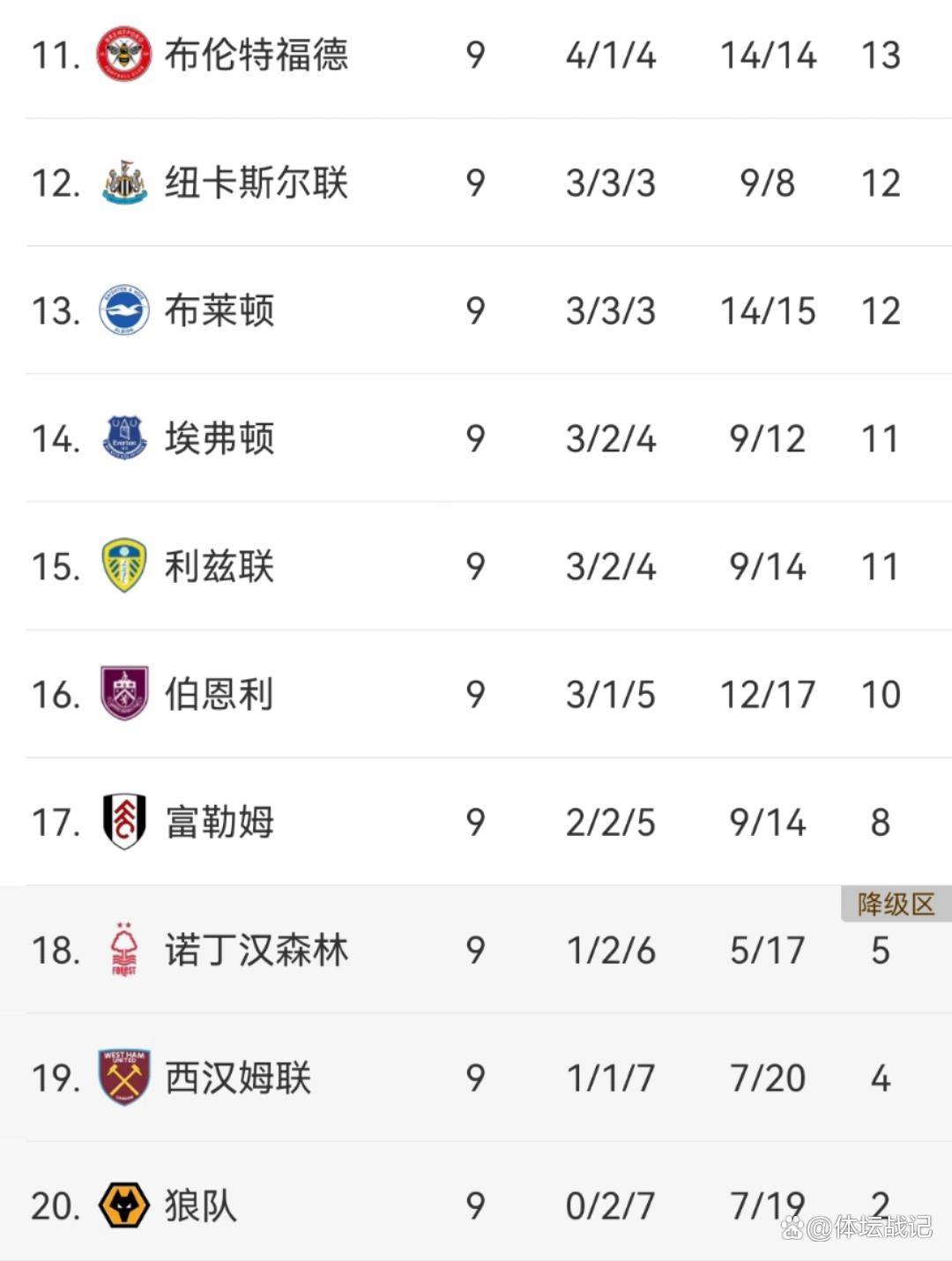Select 纽卡斯尔联 in the standings
This screenshot has height=1261, width=952.
pyautogui.click(x=256, y=183)
